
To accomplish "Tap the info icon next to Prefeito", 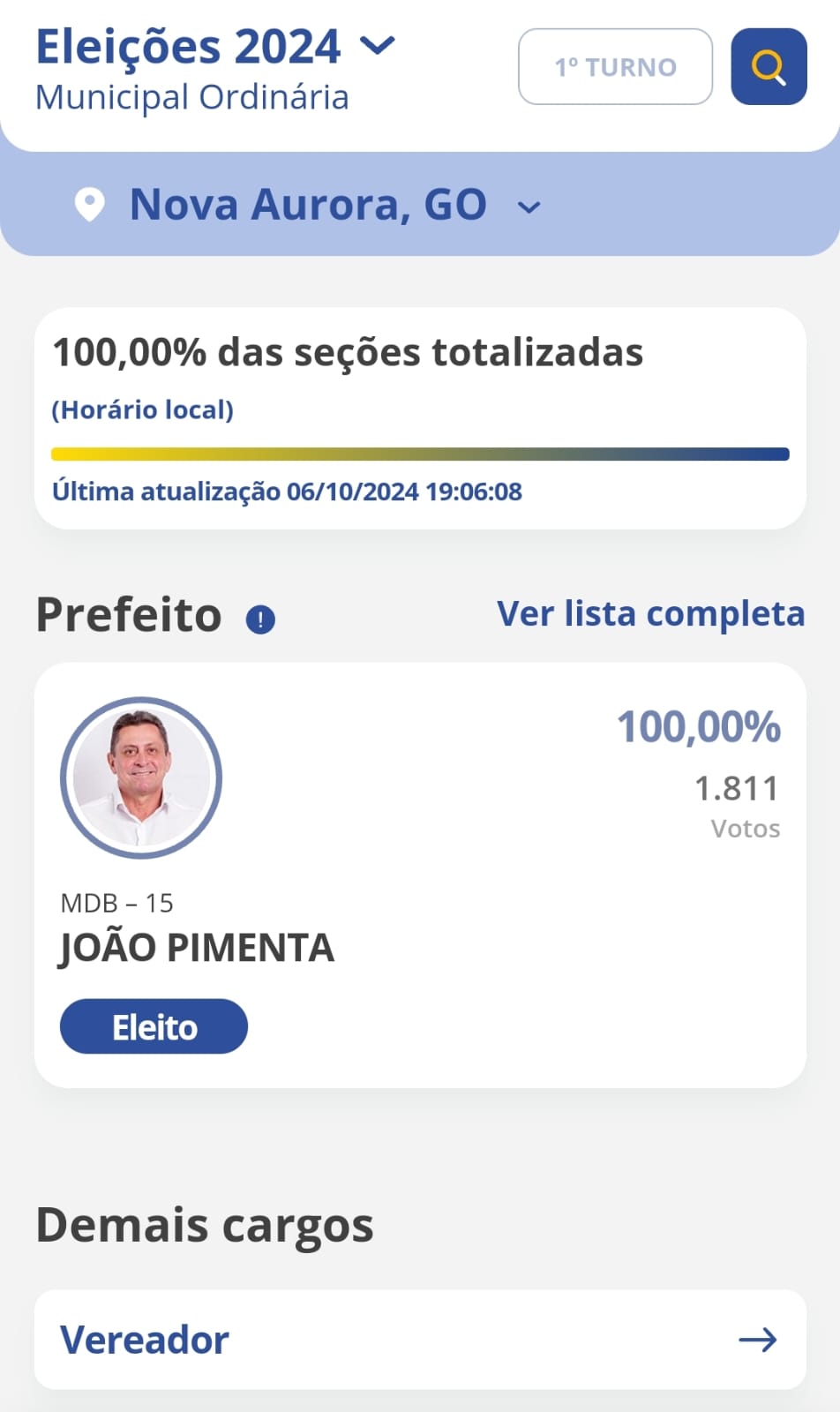I will [260, 620].
